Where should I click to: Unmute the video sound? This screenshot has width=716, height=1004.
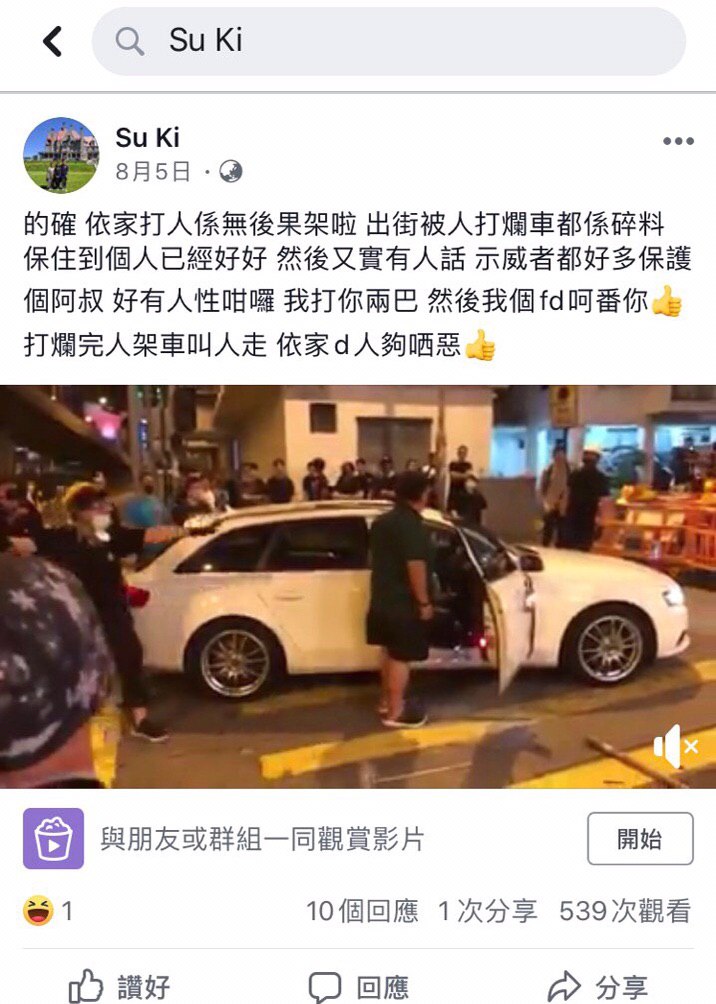click(x=676, y=746)
